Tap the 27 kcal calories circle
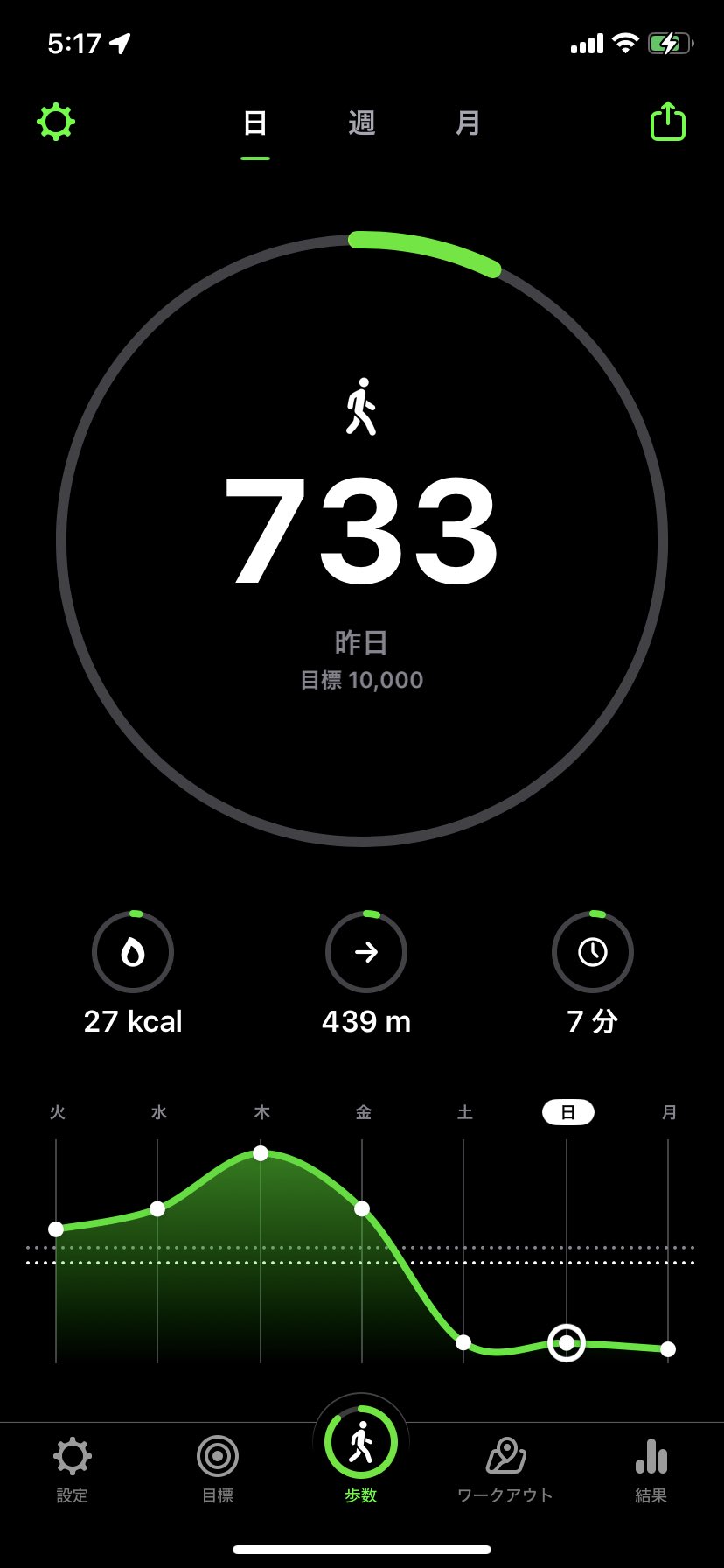724x1568 pixels. [x=133, y=952]
